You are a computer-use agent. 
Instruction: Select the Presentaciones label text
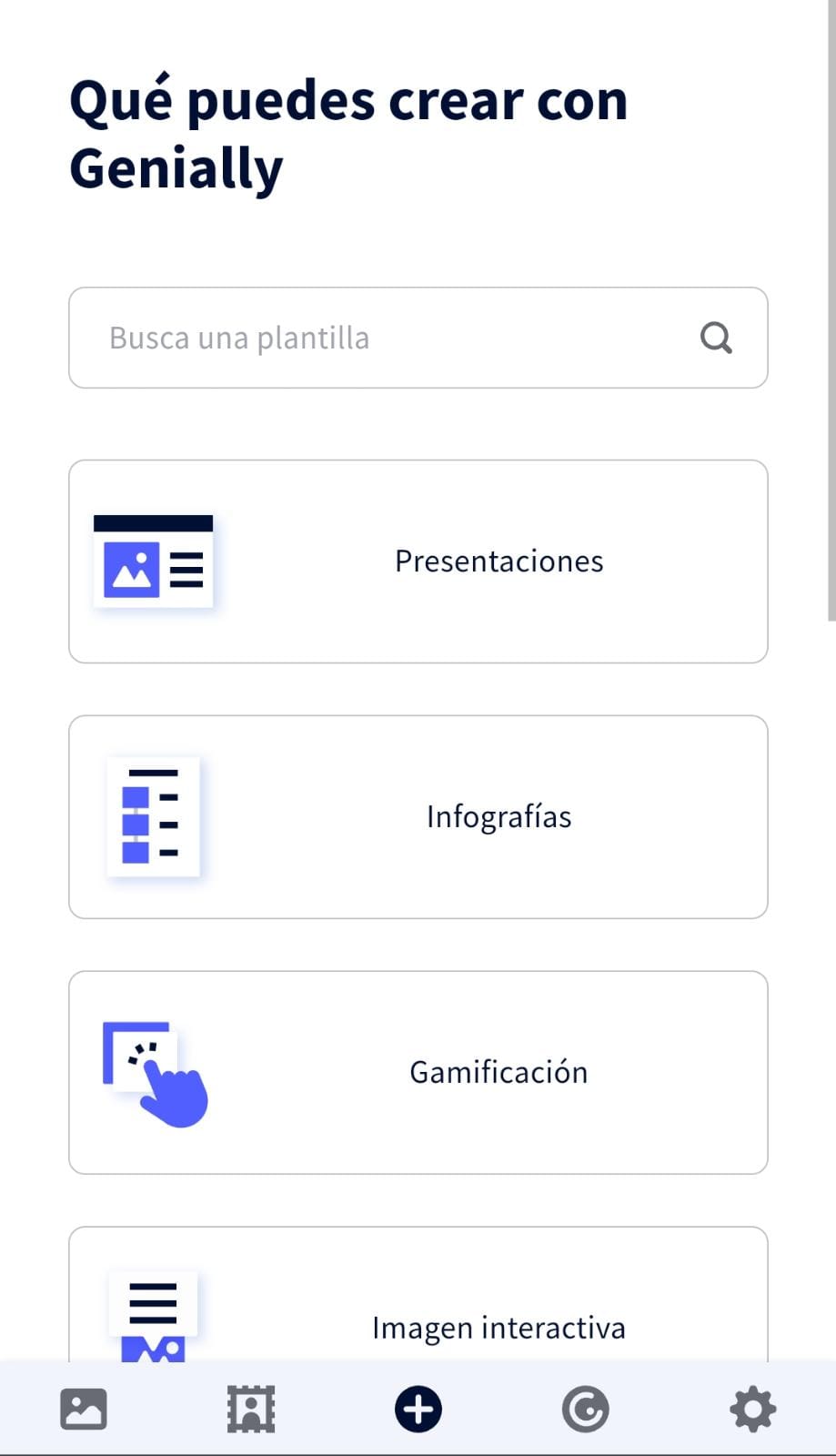[x=498, y=561]
